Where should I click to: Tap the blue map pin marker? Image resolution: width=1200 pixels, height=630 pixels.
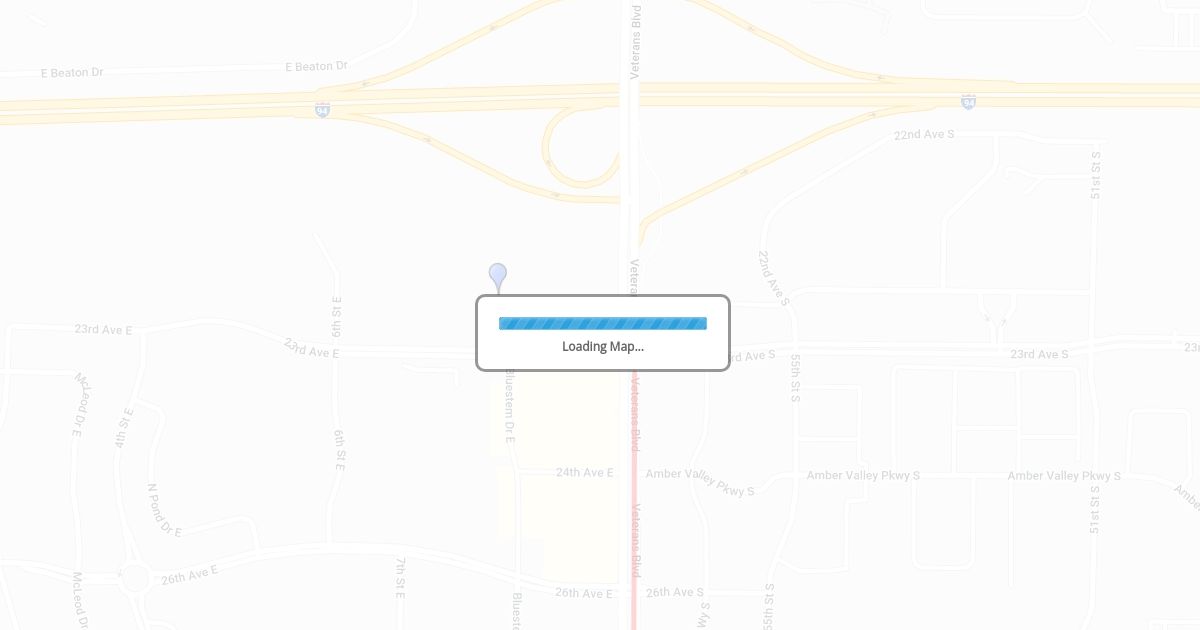497,276
